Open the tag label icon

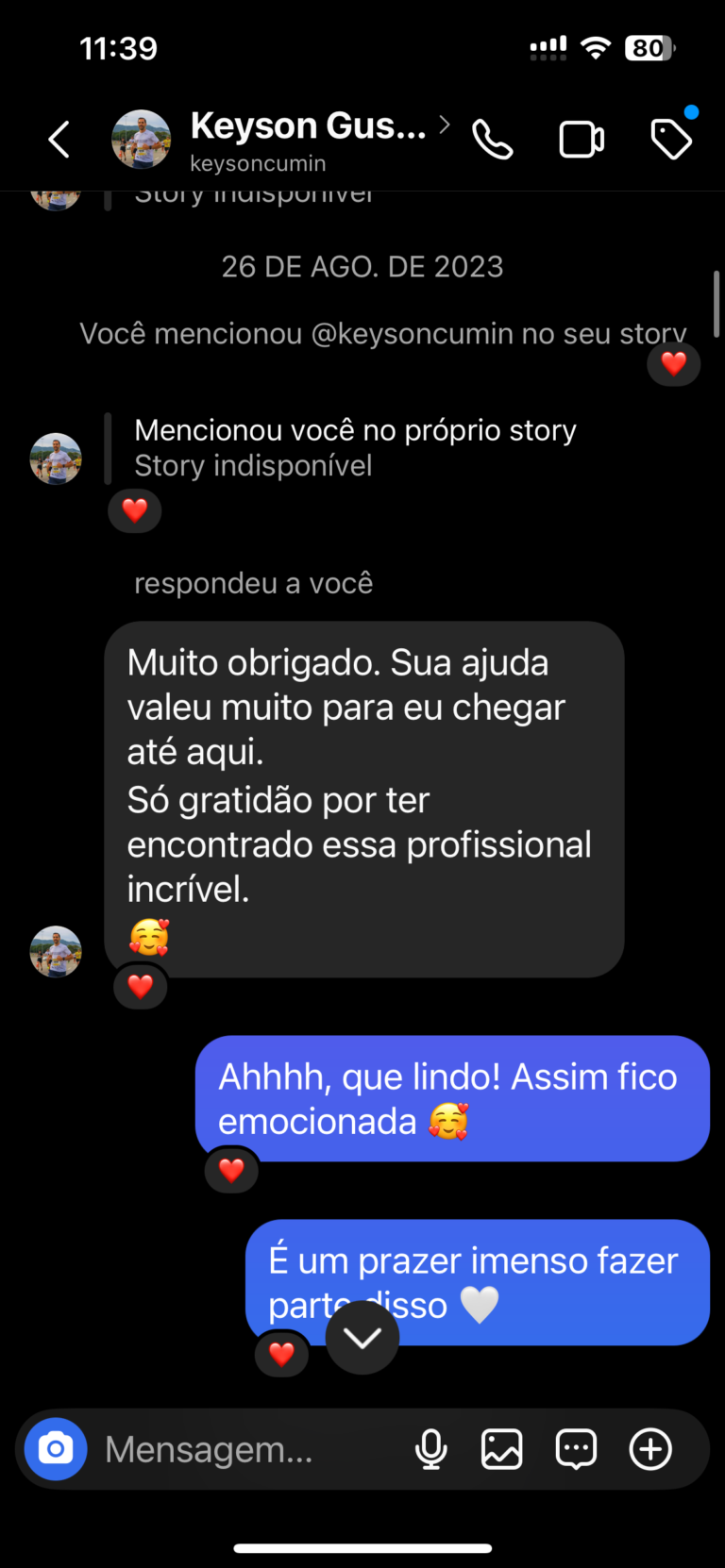pyautogui.click(x=671, y=140)
